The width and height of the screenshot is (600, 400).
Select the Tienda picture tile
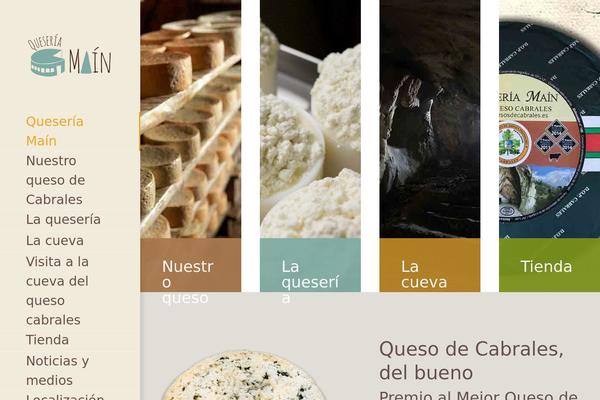(x=550, y=150)
